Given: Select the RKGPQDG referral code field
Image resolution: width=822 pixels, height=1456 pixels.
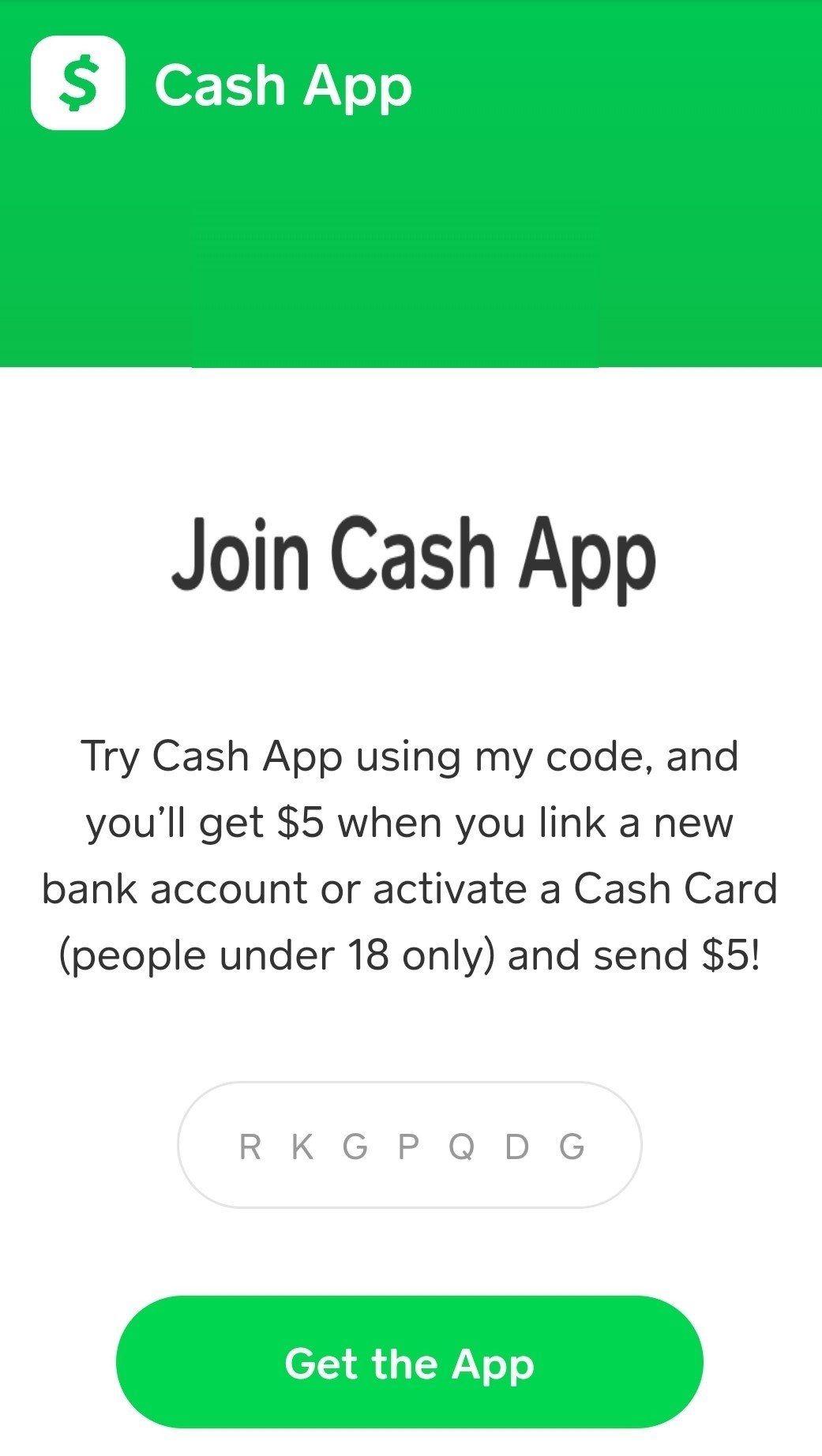Looking at the screenshot, I should 409,1145.
